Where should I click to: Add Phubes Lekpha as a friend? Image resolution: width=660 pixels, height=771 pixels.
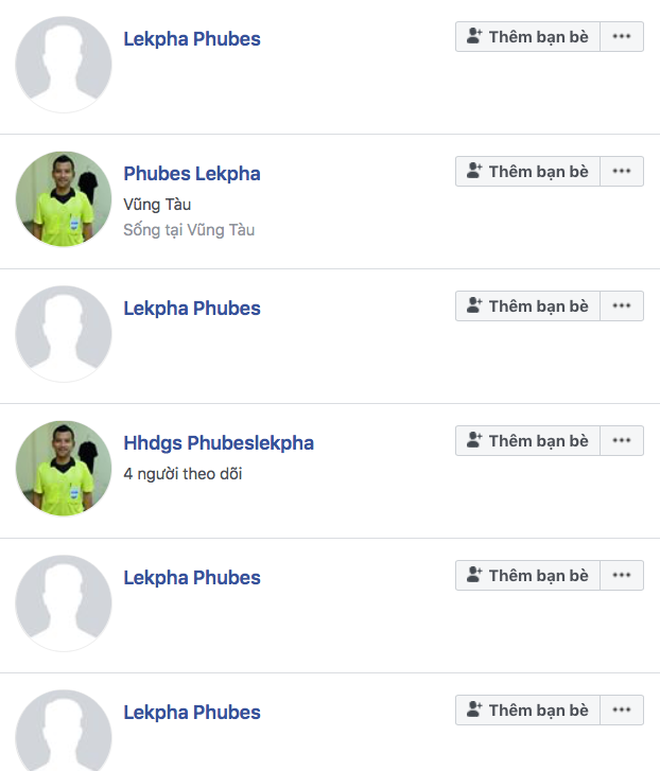(527, 171)
